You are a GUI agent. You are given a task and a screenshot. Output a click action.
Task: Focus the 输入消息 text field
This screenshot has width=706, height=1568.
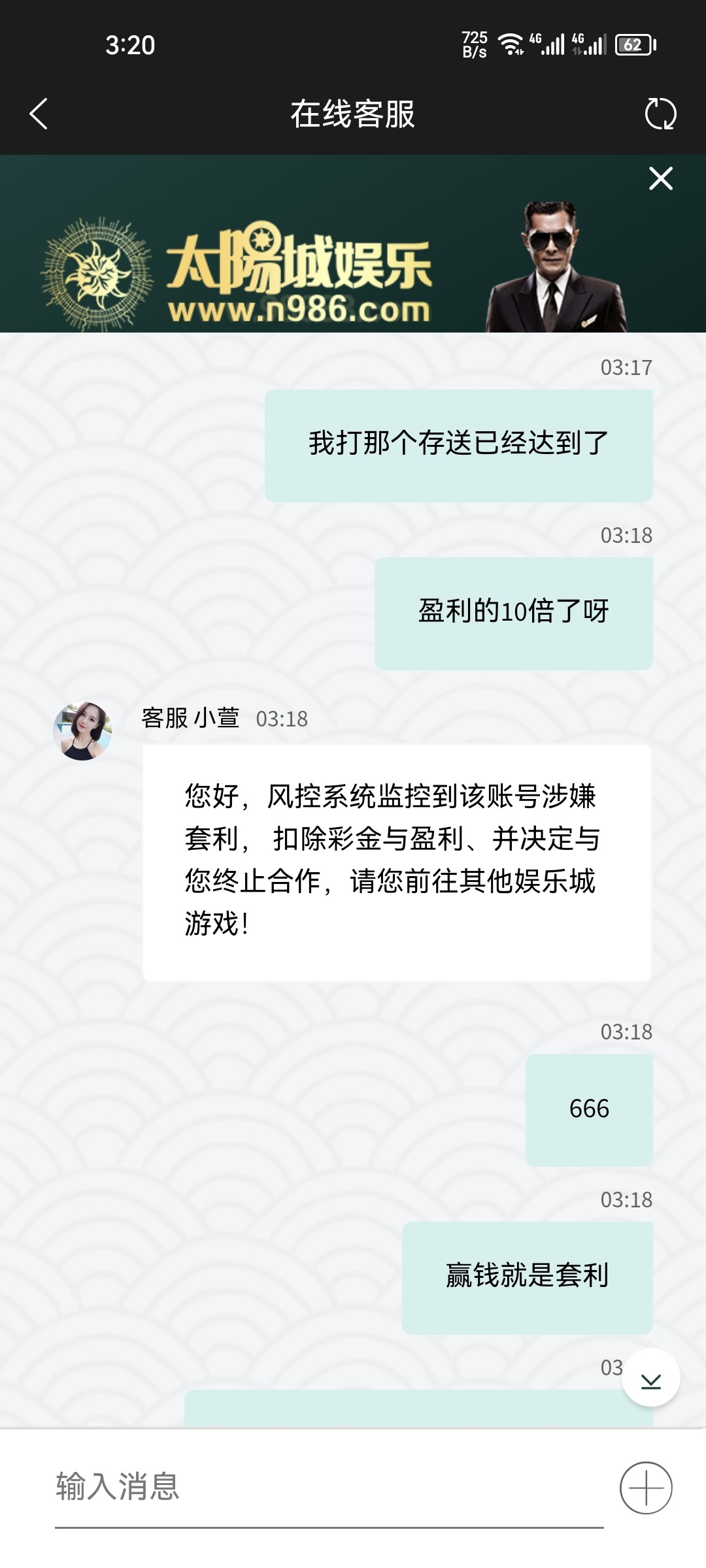tap(327, 1487)
